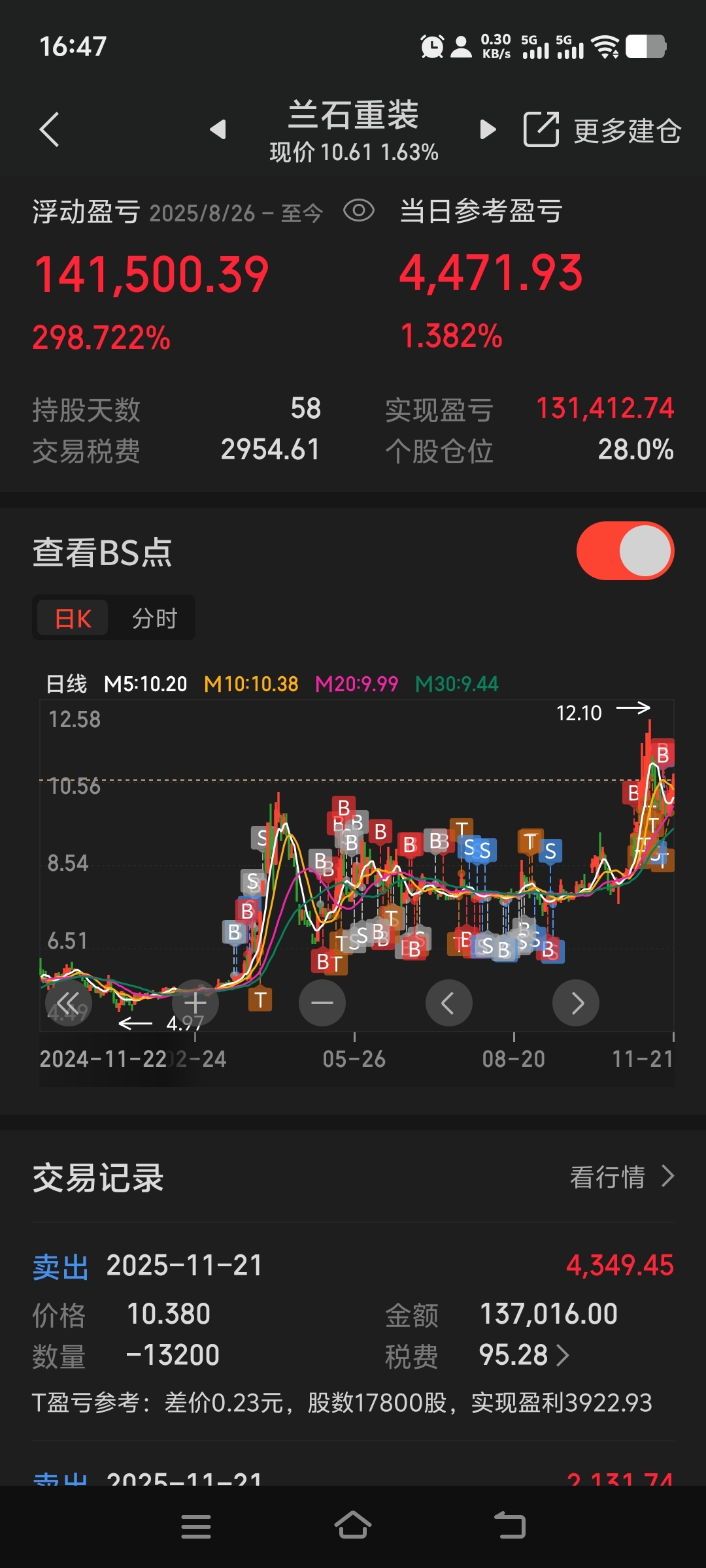Move chart left with the left chevron
The height and width of the screenshot is (1568, 706).
pyautogui.click(x=449, y=1003)
